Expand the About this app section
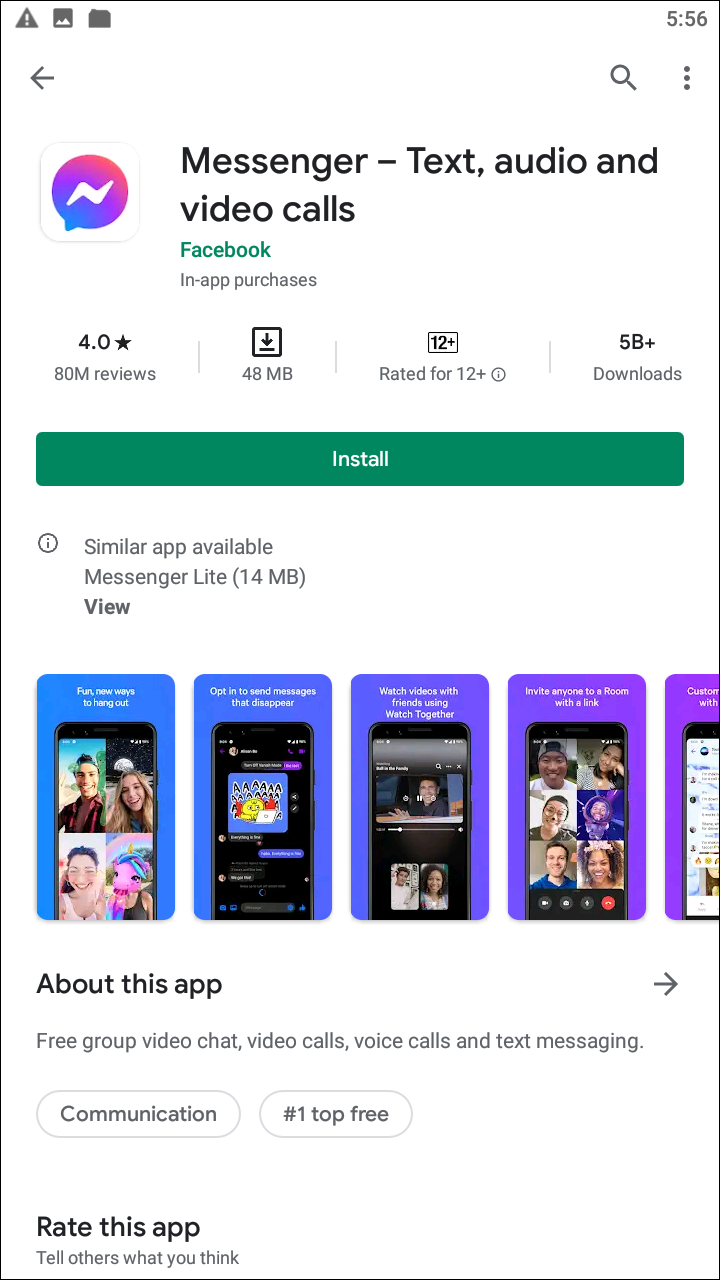Image resolution: width=720 pixels, height=1280 pixels. point(665,984)
